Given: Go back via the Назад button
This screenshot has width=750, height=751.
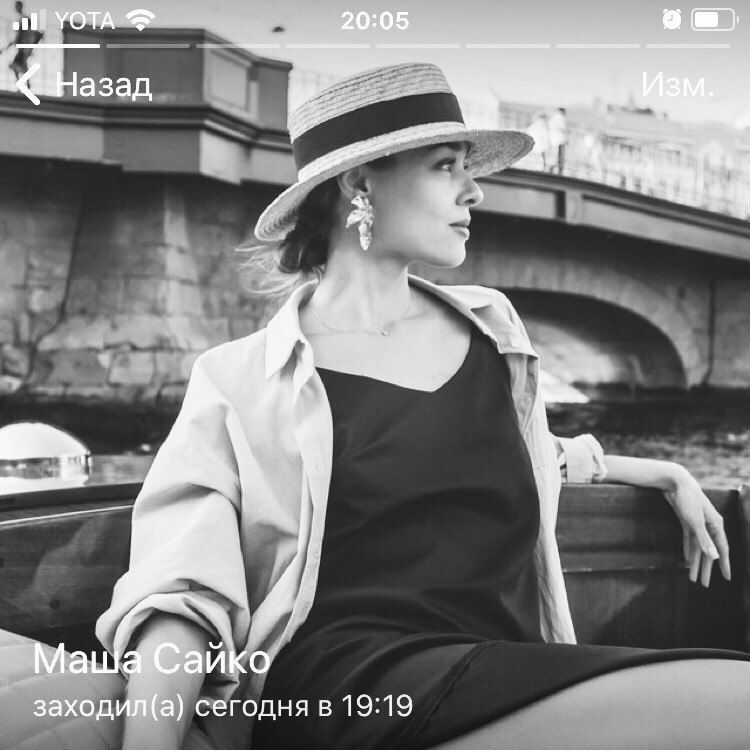Looking at the screenshot, I should (85, 85).
